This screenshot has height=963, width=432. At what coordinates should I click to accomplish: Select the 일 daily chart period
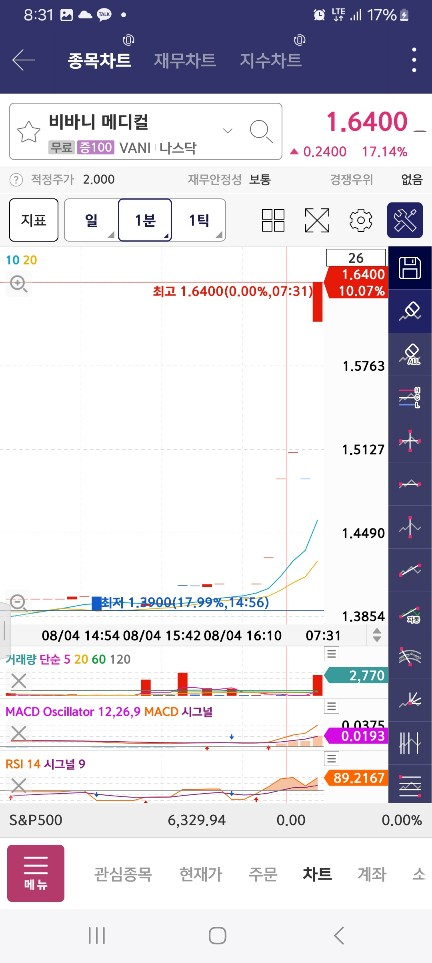[91, 220]
